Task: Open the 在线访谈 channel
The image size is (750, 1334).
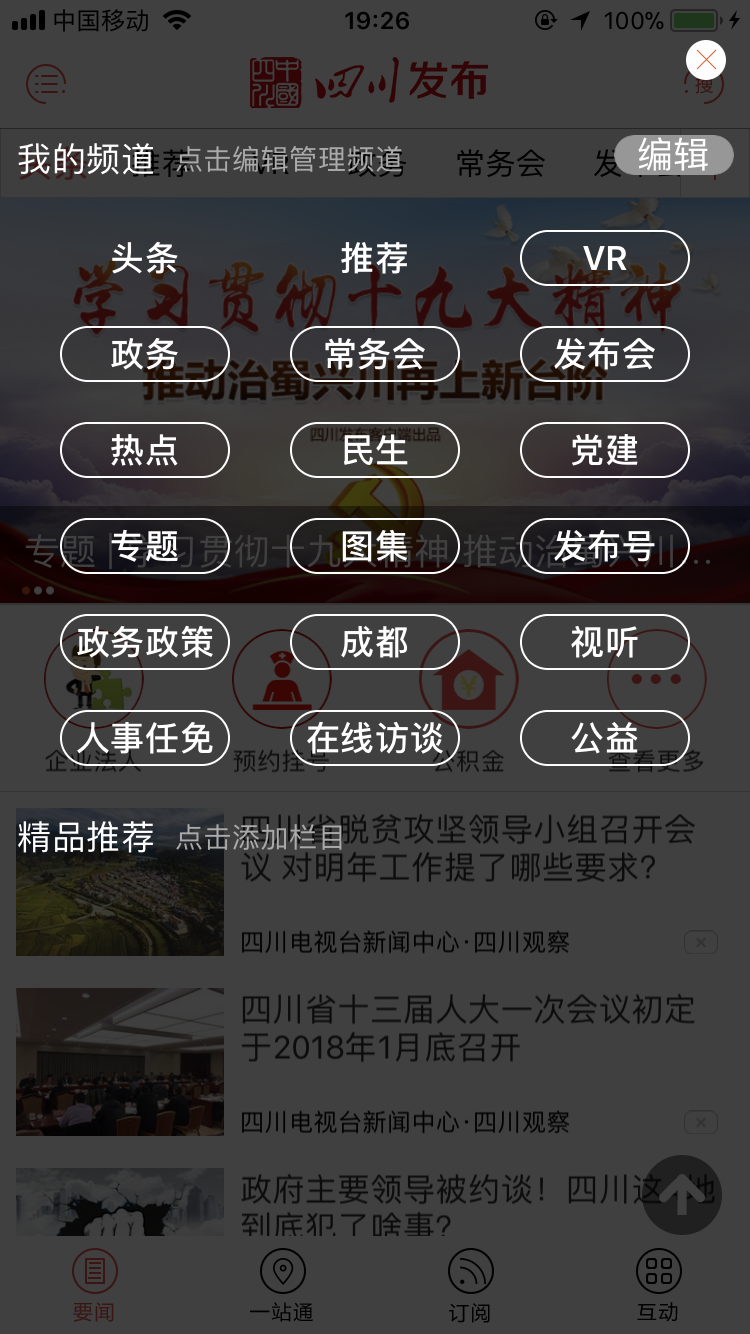Action: point(375,738)
